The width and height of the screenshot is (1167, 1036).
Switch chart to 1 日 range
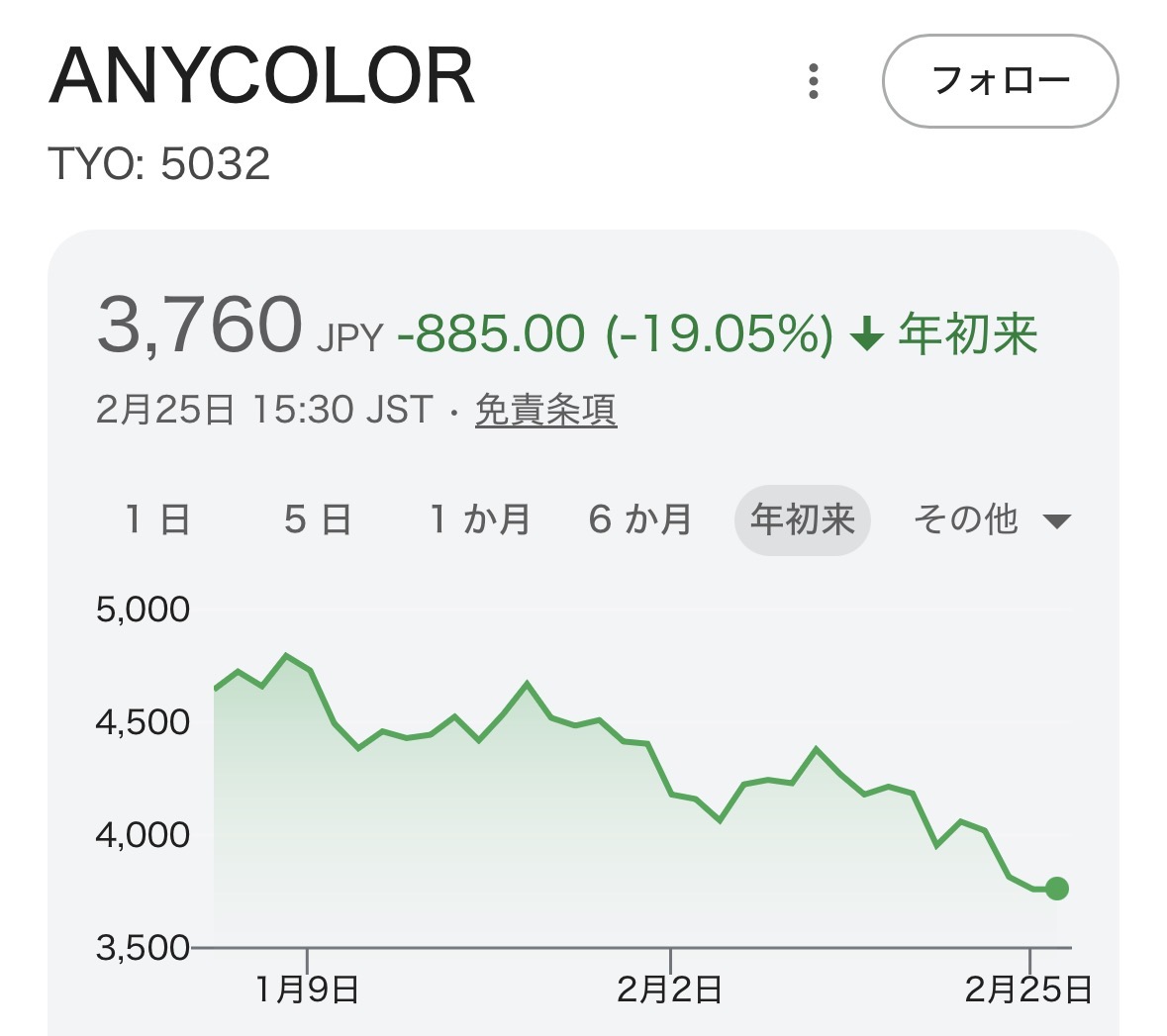(157, 519)
